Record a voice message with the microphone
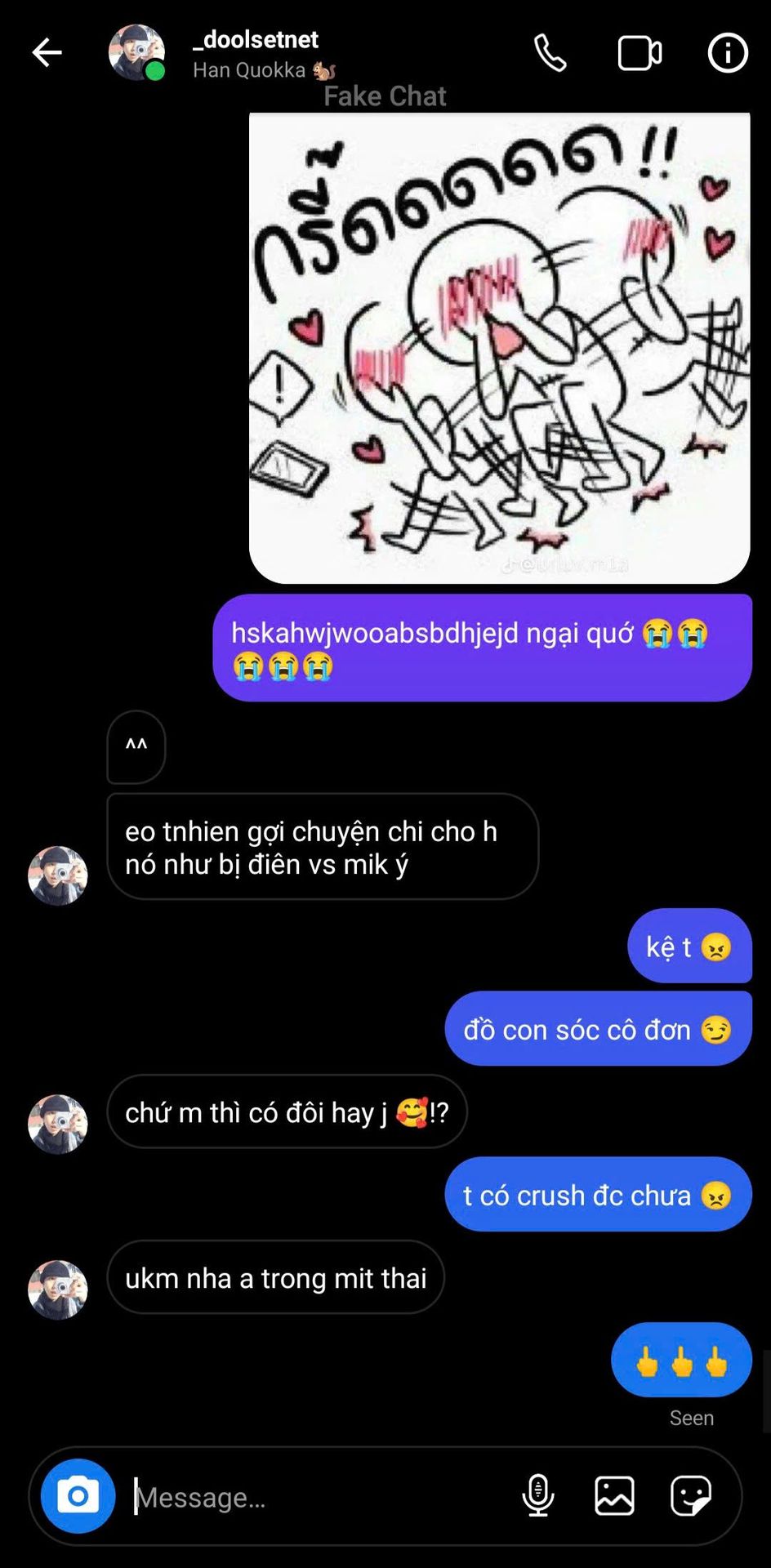Image resolution: width=771 pixels, height=1568 pixels. 538,1496
